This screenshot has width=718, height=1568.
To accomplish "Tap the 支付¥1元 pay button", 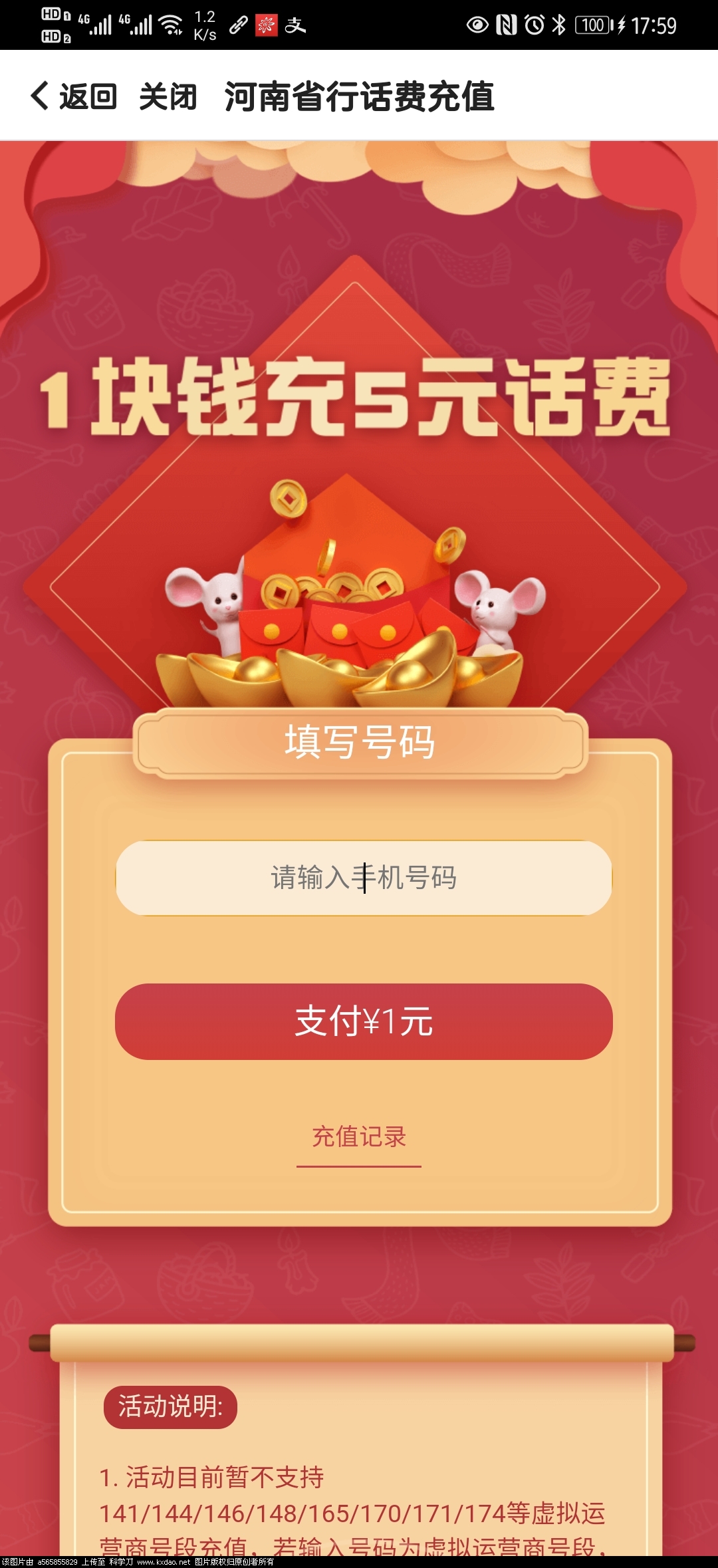I will [x=363, y=1021].
